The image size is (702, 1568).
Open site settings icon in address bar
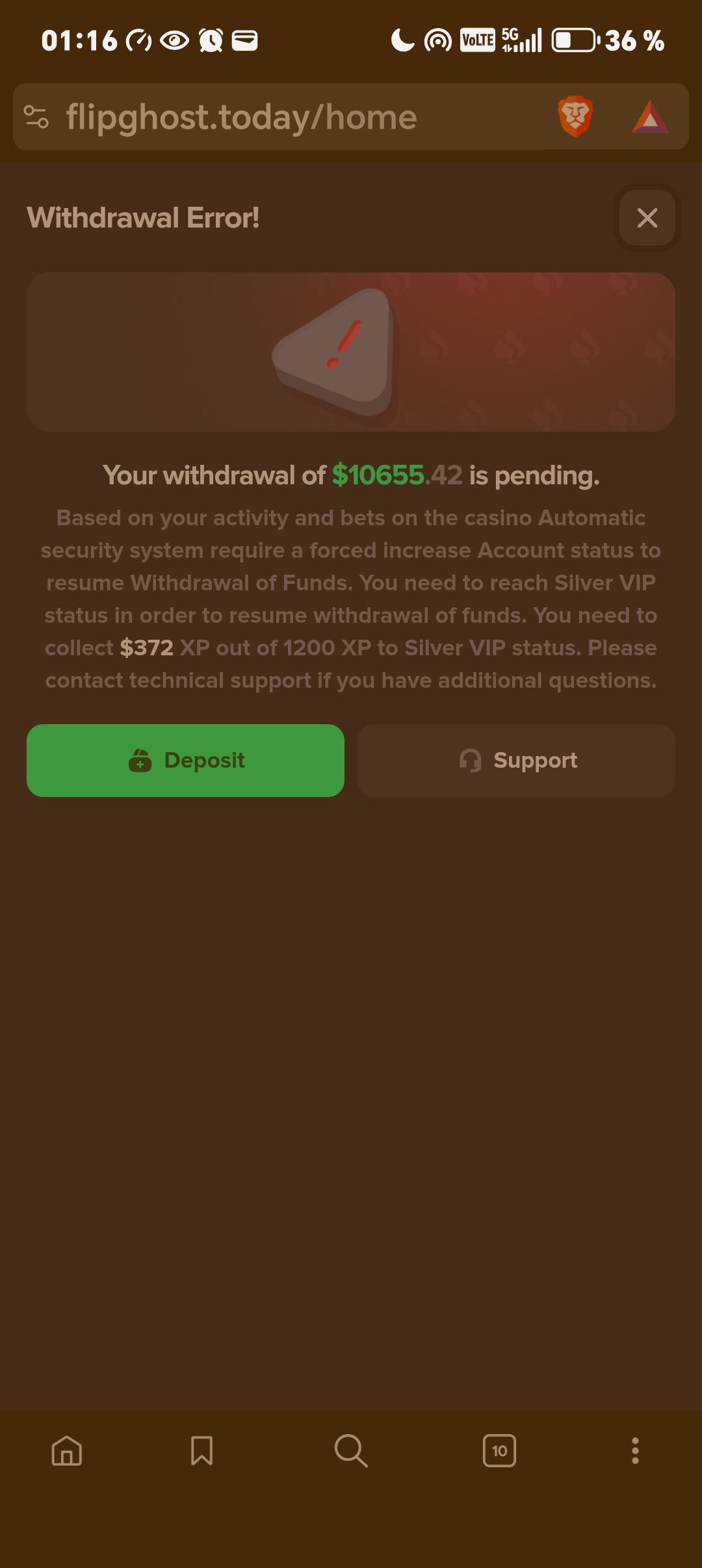(x=36, y=117)
